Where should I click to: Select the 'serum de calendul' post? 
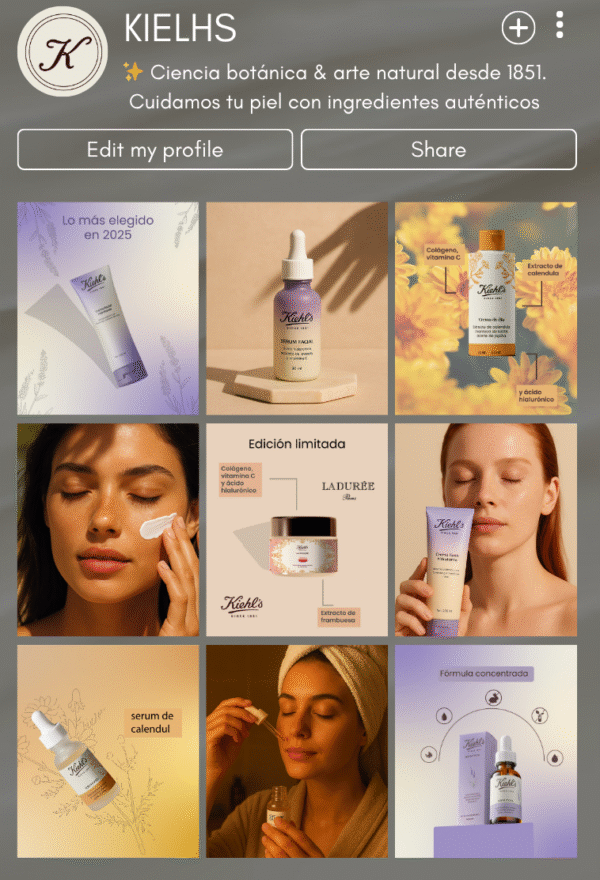(x=108, y=751)
